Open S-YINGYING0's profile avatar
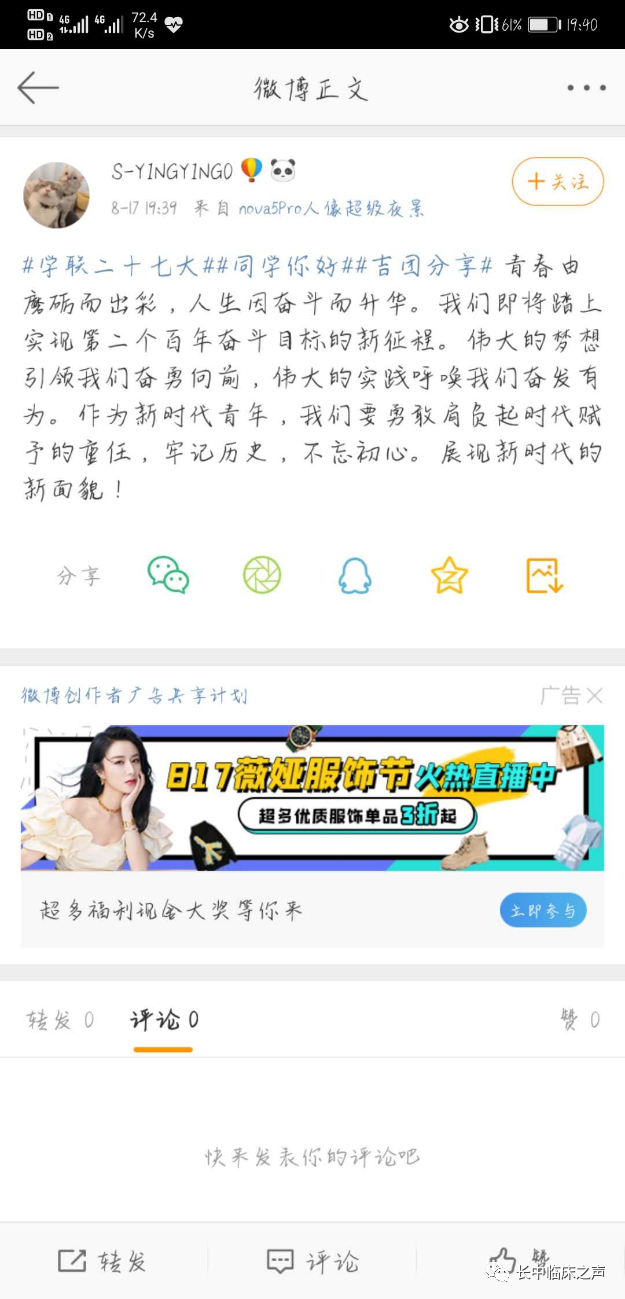The width and height of the screenshot is (625, 1299). click(56, 195)
